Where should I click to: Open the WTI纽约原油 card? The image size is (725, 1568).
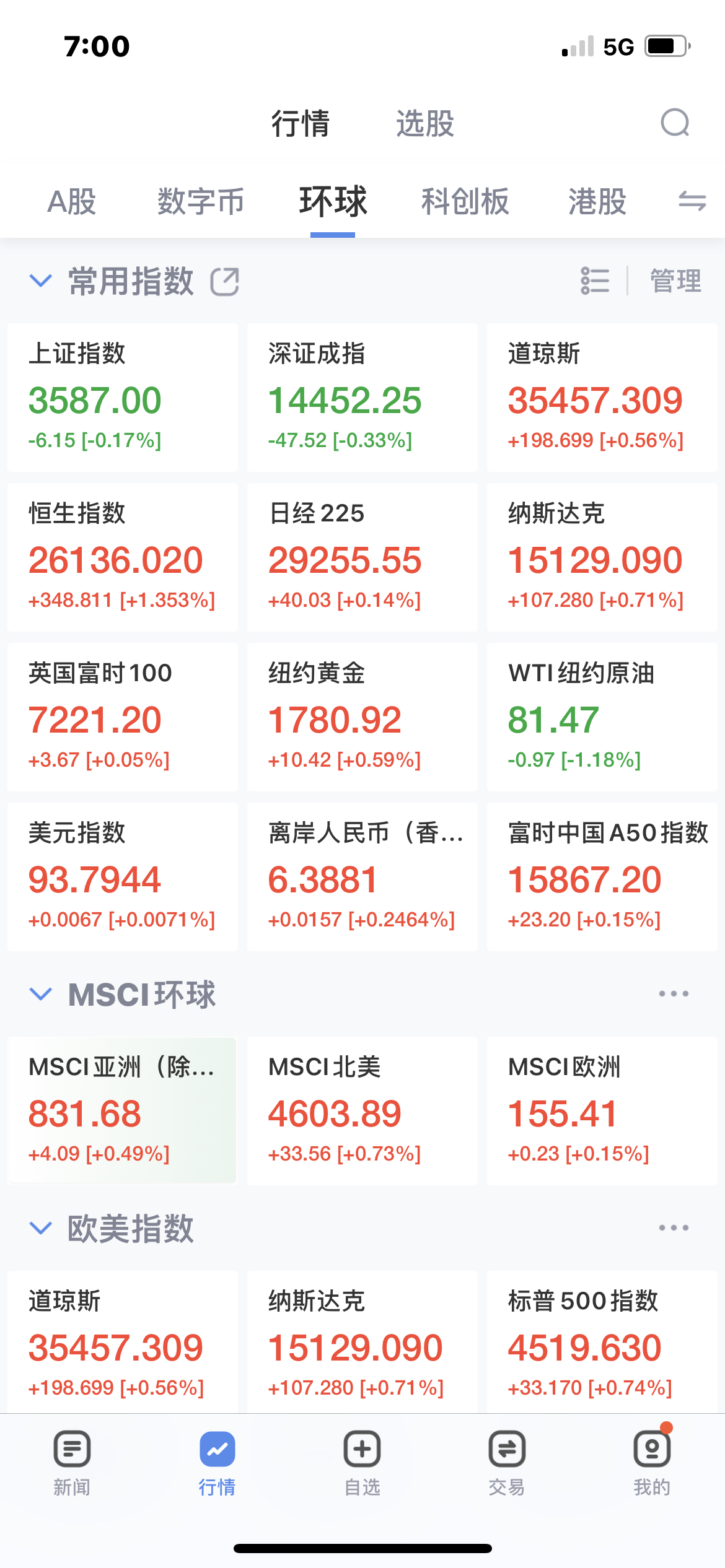click(602, 717)
